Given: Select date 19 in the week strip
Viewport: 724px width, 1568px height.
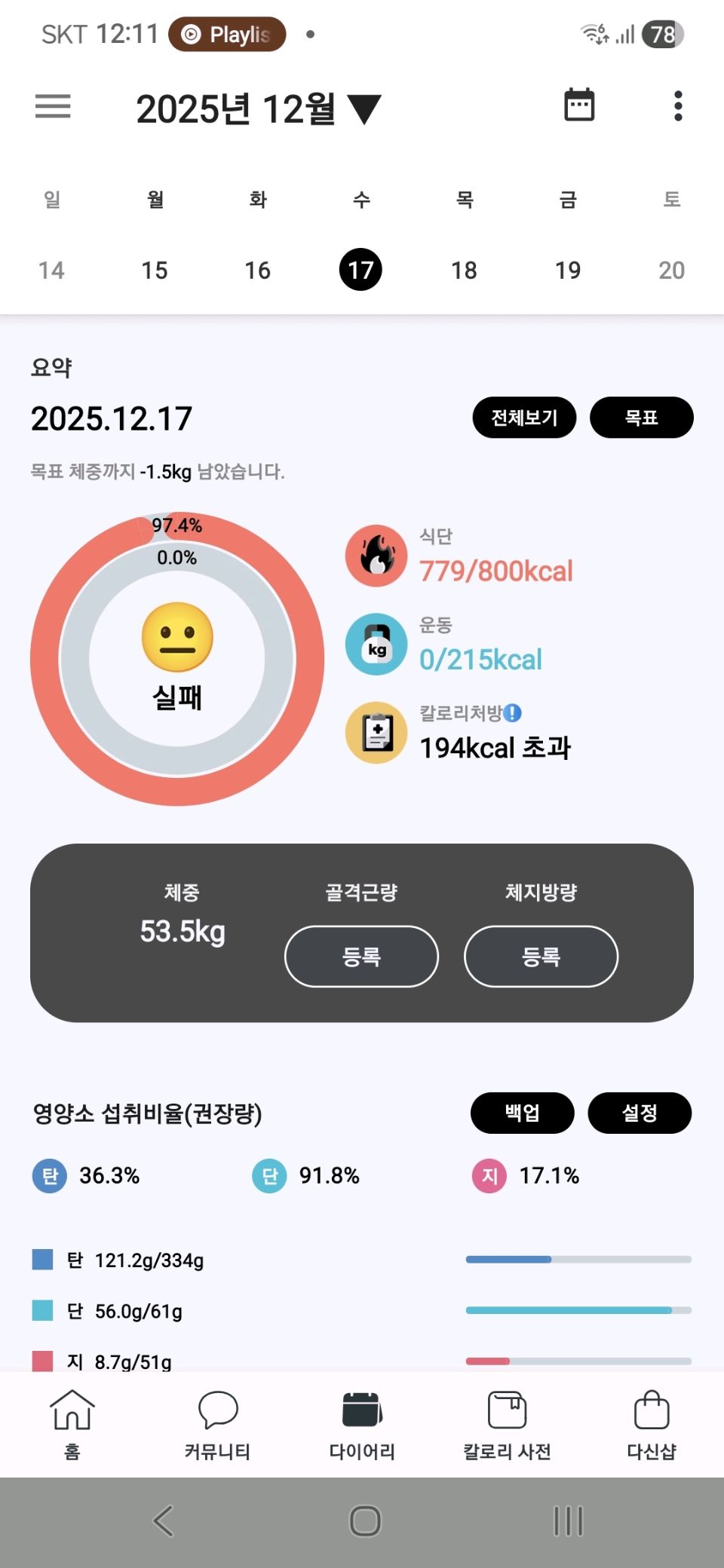Looking at the screenshot, I should tap(567, 270).
